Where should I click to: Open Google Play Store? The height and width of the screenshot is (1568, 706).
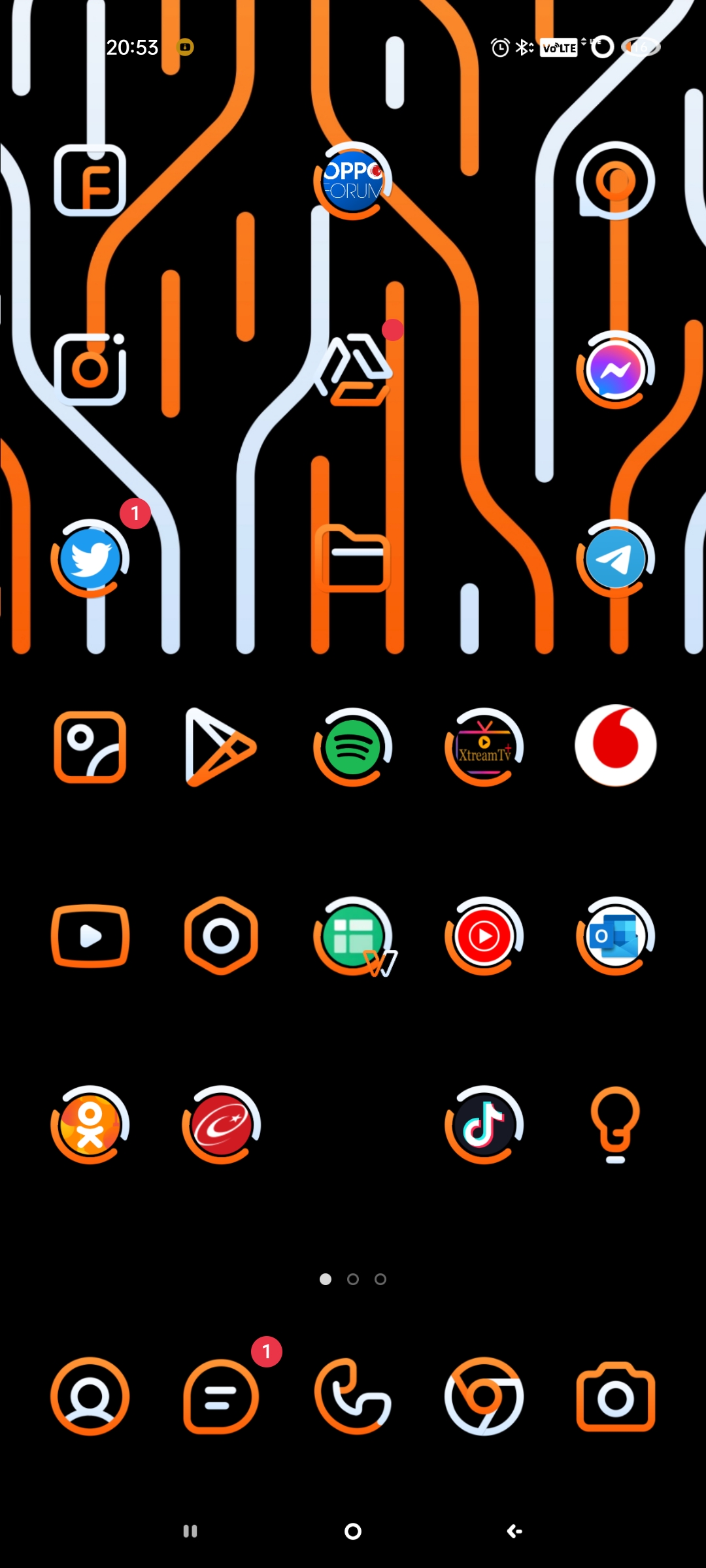click(x=221, y=747)
